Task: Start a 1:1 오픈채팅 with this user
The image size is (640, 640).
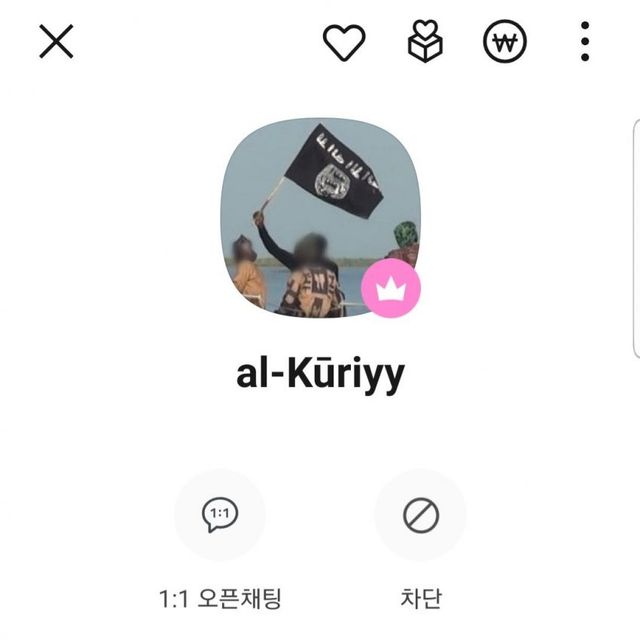Action: [x=220, y=516]
